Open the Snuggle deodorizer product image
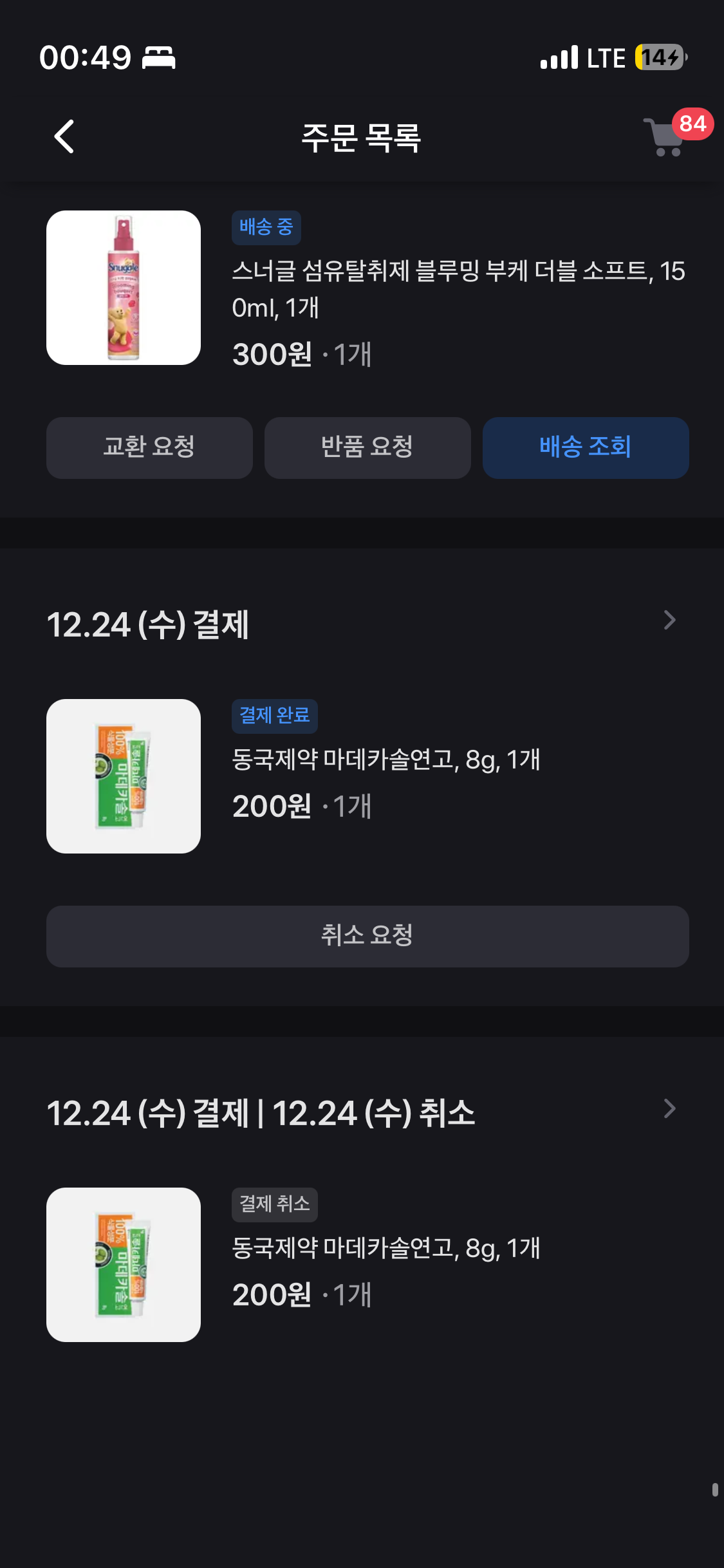This screenshot has width=724, height=1568. click(124, 288)
